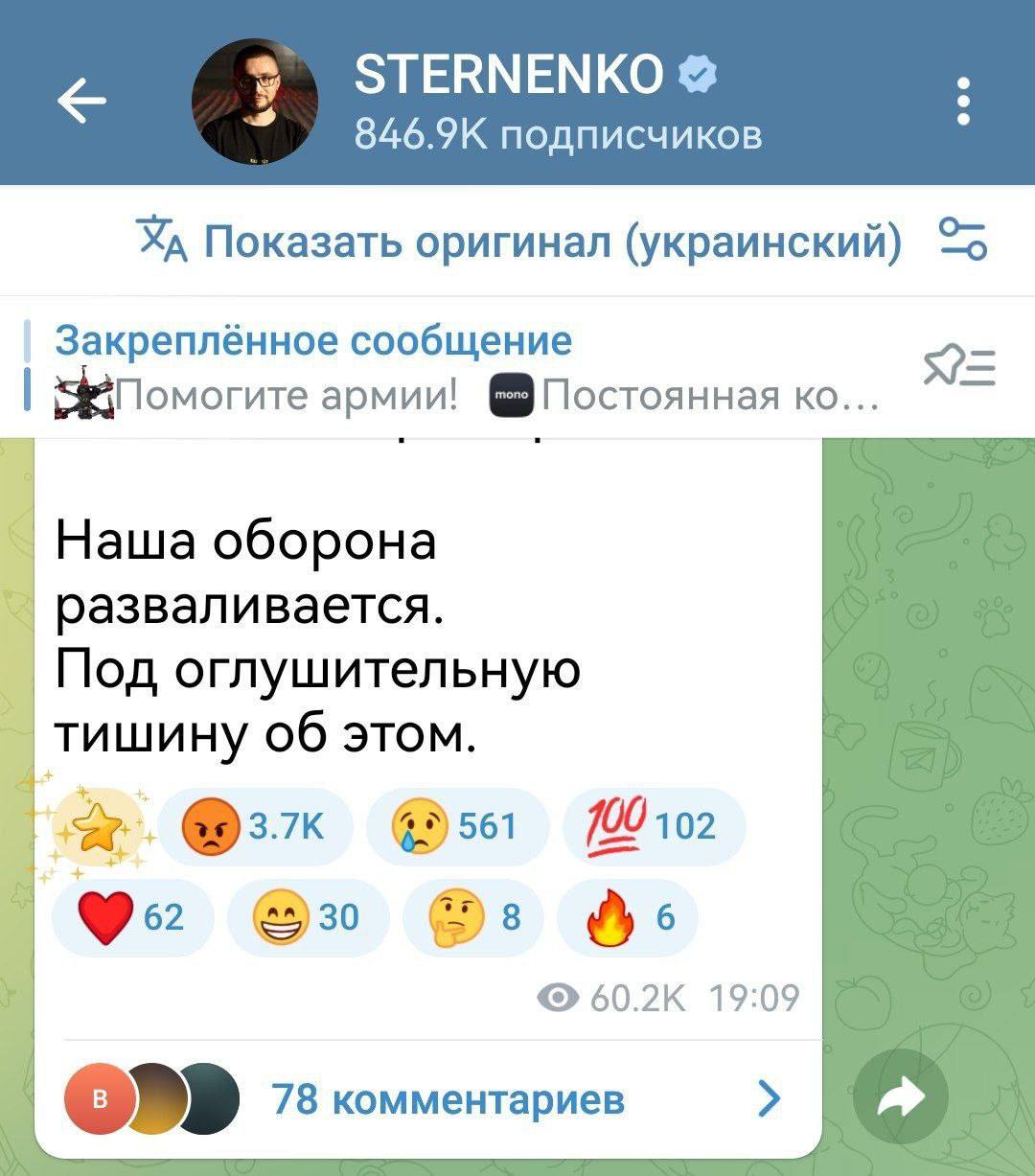Add a paid star reaction
The width and height of the screenshot is (1035, 1176).
click(x=99, y=826)
